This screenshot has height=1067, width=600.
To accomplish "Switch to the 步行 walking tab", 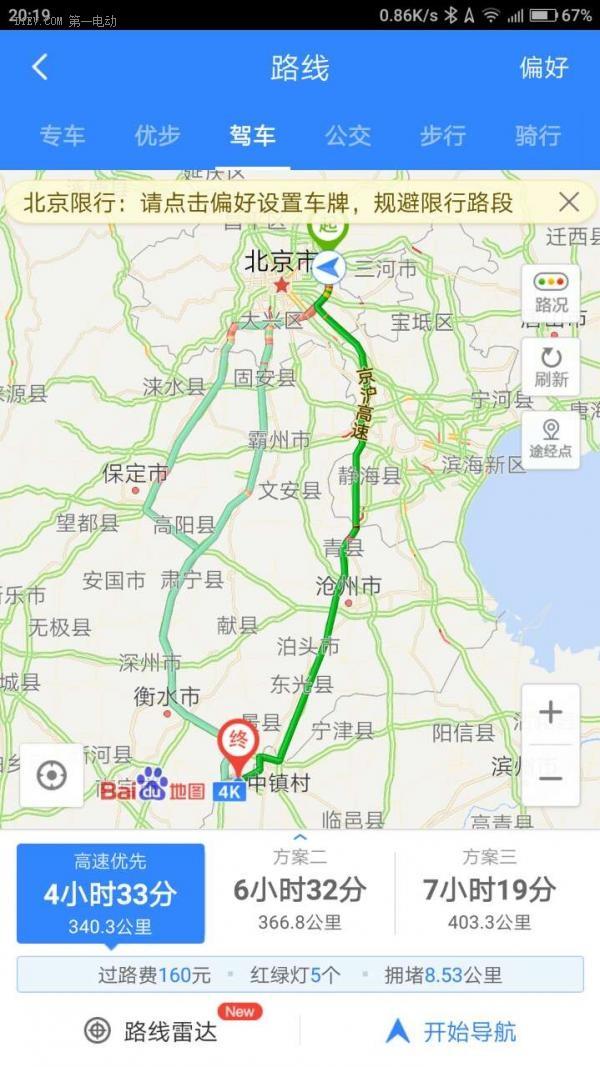I will click(x=442, y=136).
